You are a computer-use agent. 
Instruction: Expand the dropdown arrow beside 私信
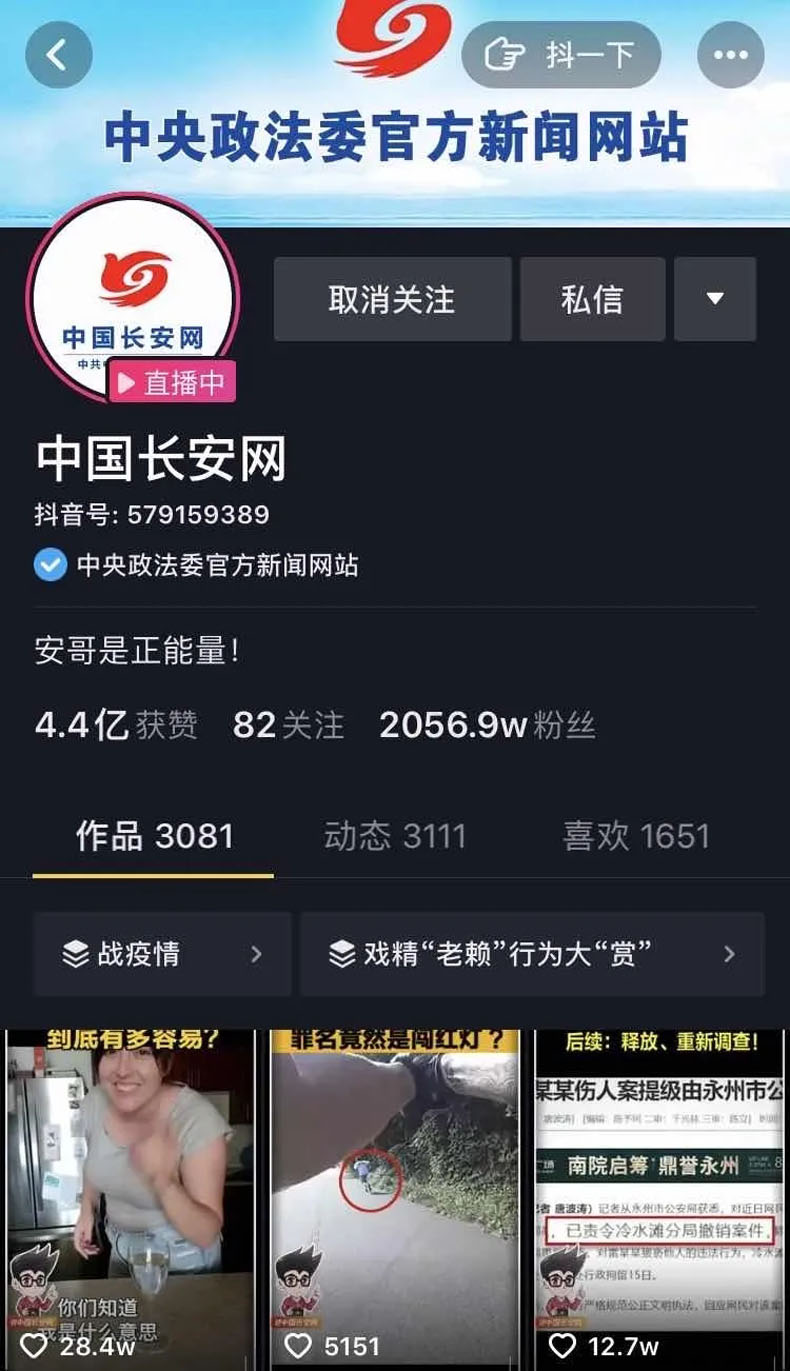715,299
